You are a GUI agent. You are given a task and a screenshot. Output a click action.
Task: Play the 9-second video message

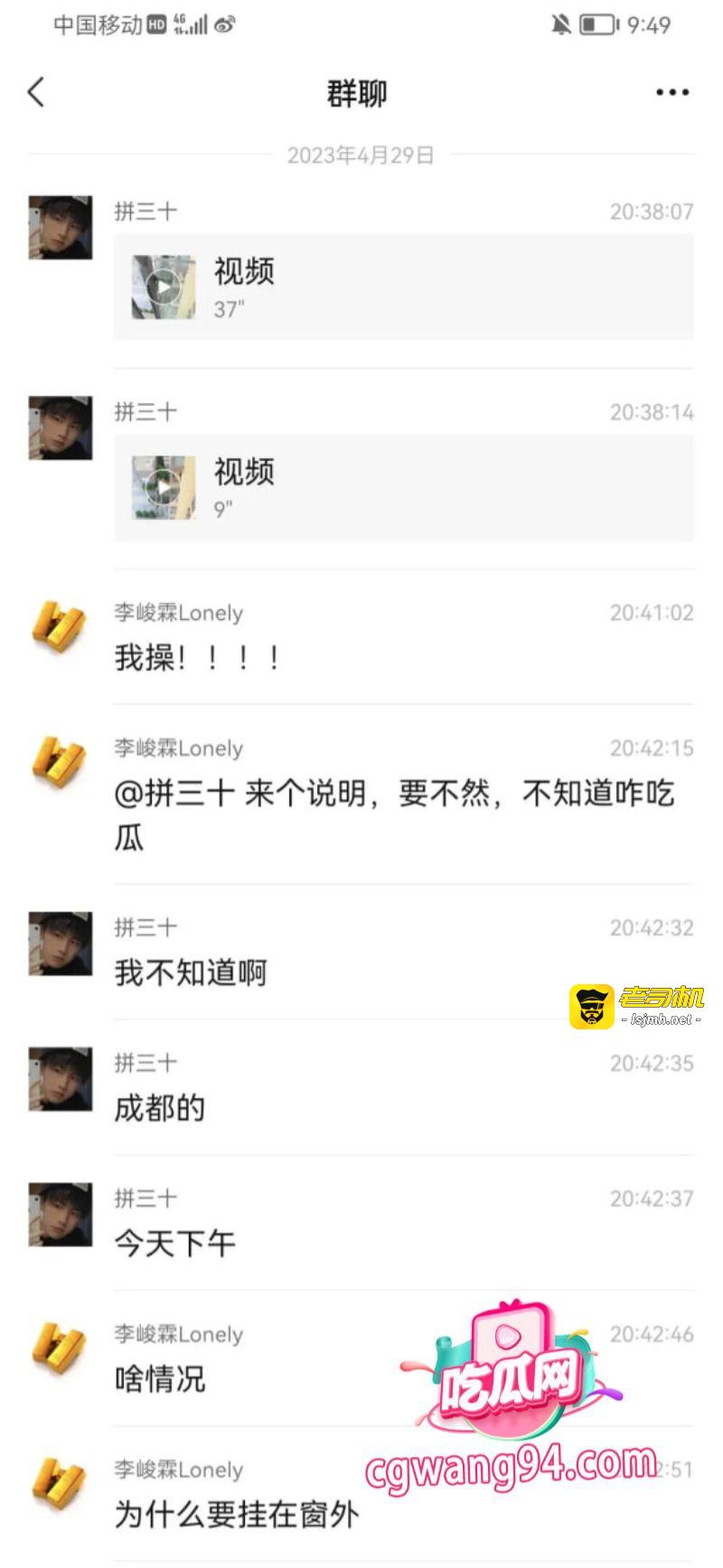164,488
